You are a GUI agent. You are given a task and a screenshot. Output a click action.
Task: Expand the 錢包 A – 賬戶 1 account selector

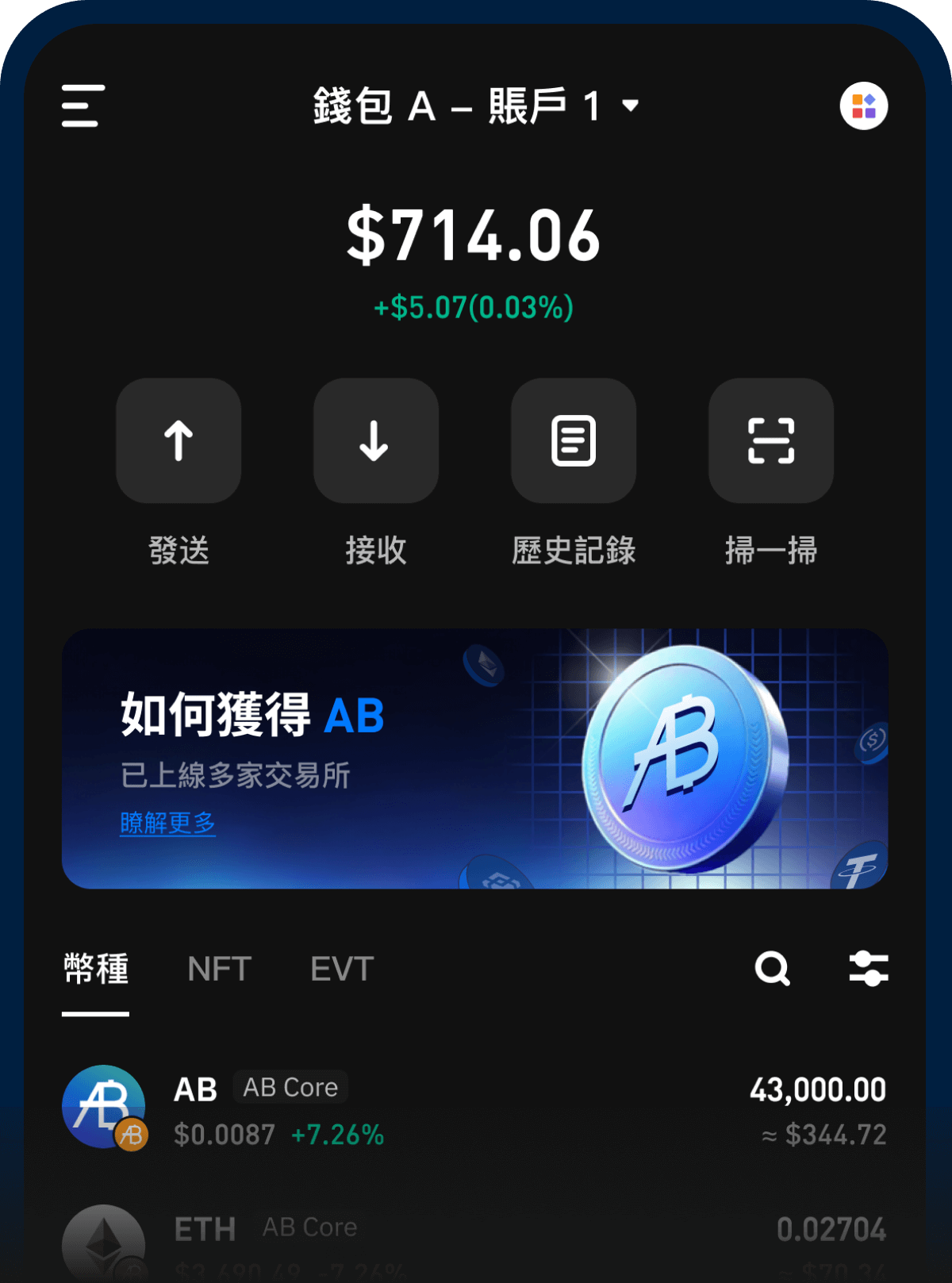tap(476, 106)
